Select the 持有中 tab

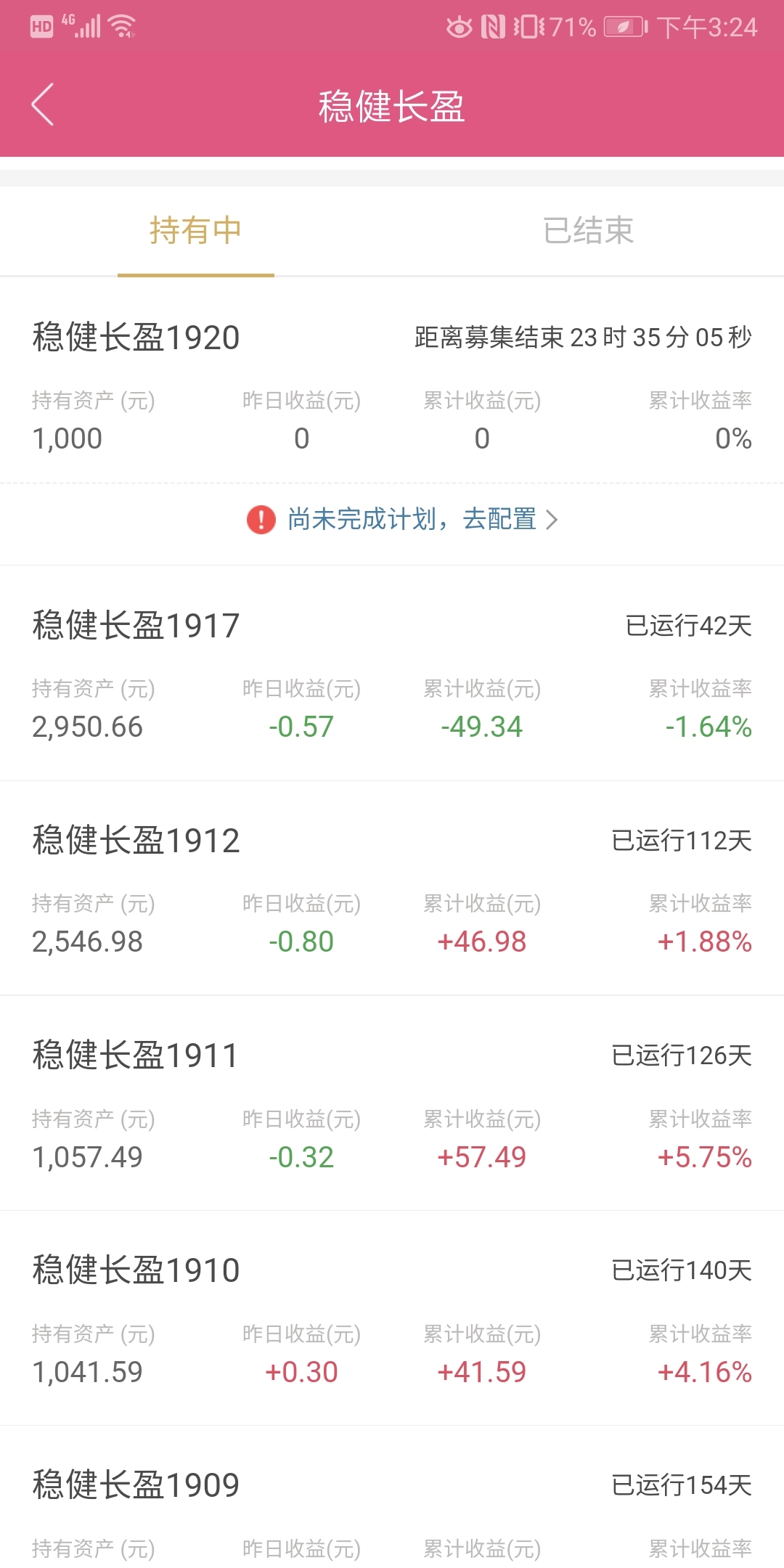tap(196, 231)
